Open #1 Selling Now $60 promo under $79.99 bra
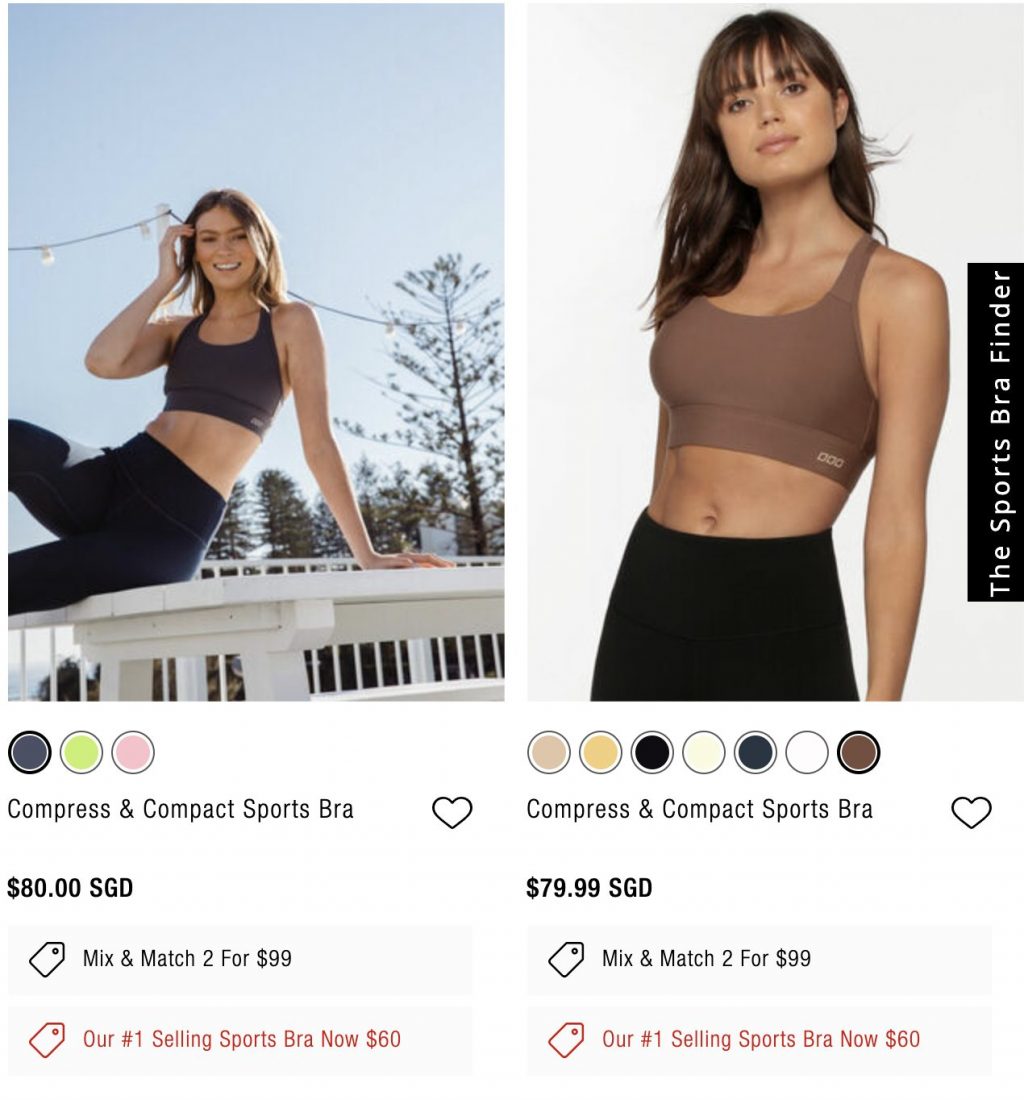The height and width of the screenshot is (1100, 1024). tap(759, 1039)
